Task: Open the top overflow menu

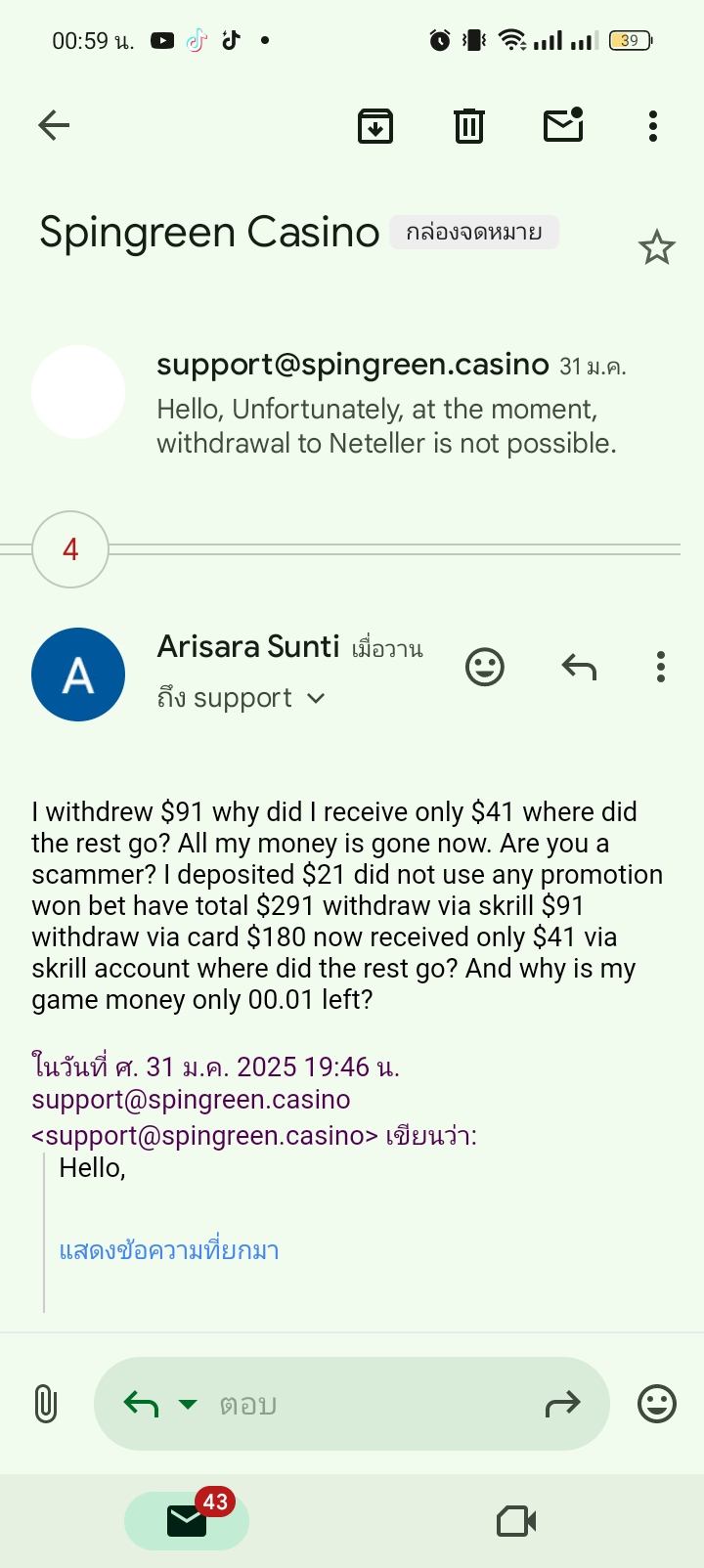Action: tap(653, 125)
